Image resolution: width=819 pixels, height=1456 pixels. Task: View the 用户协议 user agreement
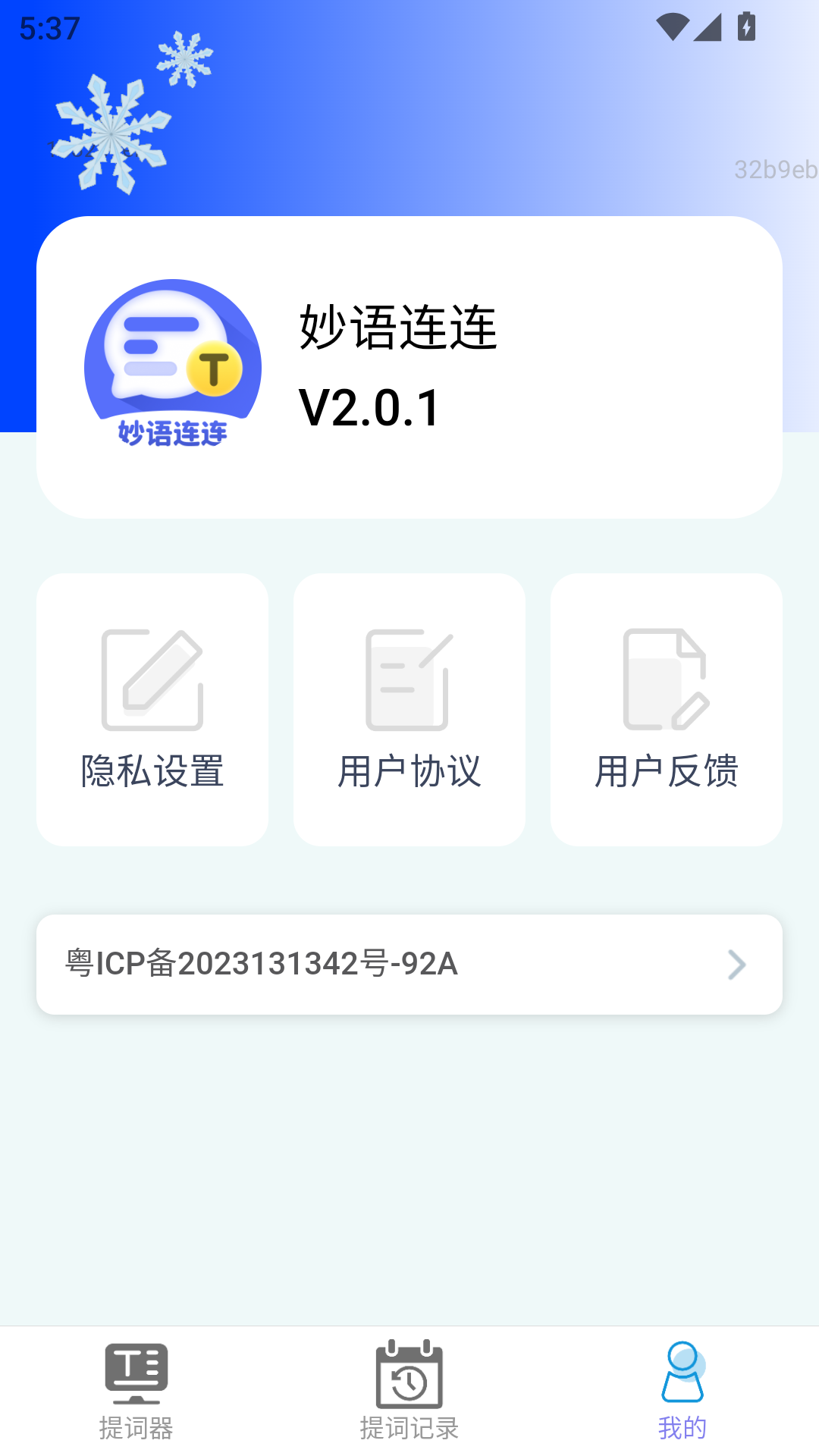click(409, 710)
